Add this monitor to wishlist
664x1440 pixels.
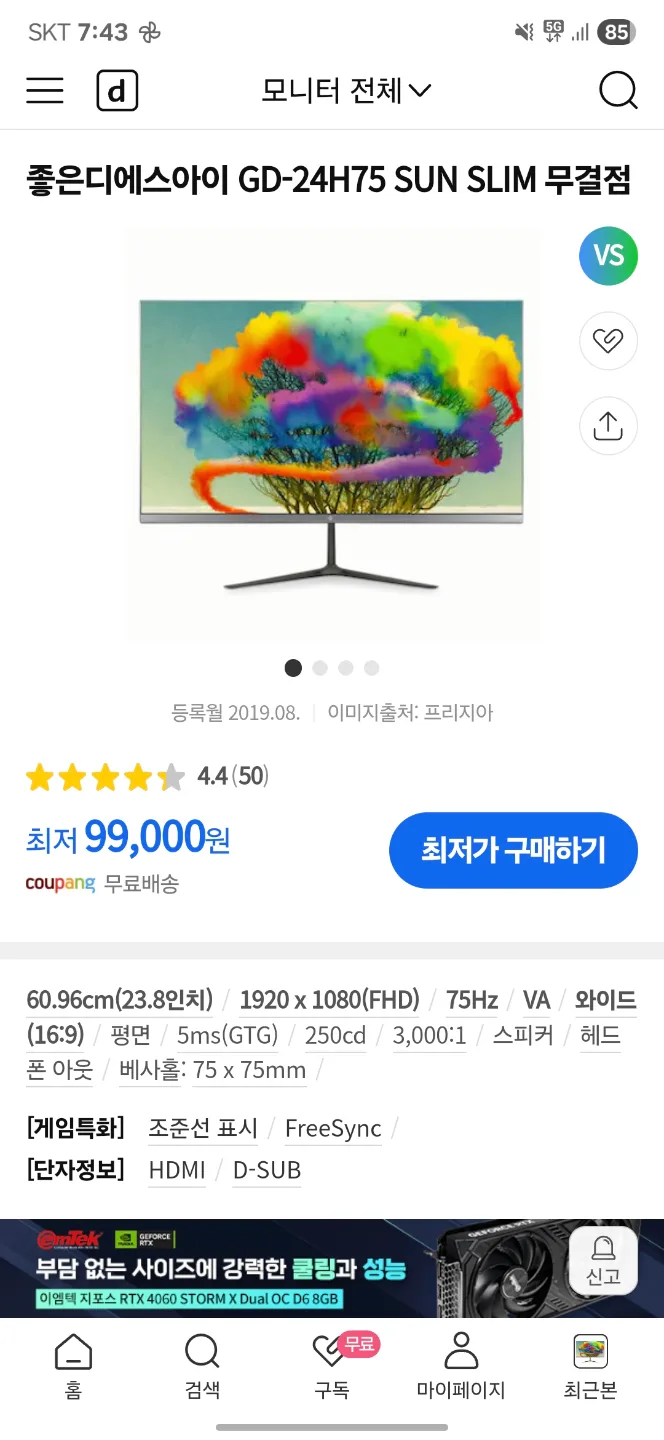pyautogui.click(x=608, y=341)
